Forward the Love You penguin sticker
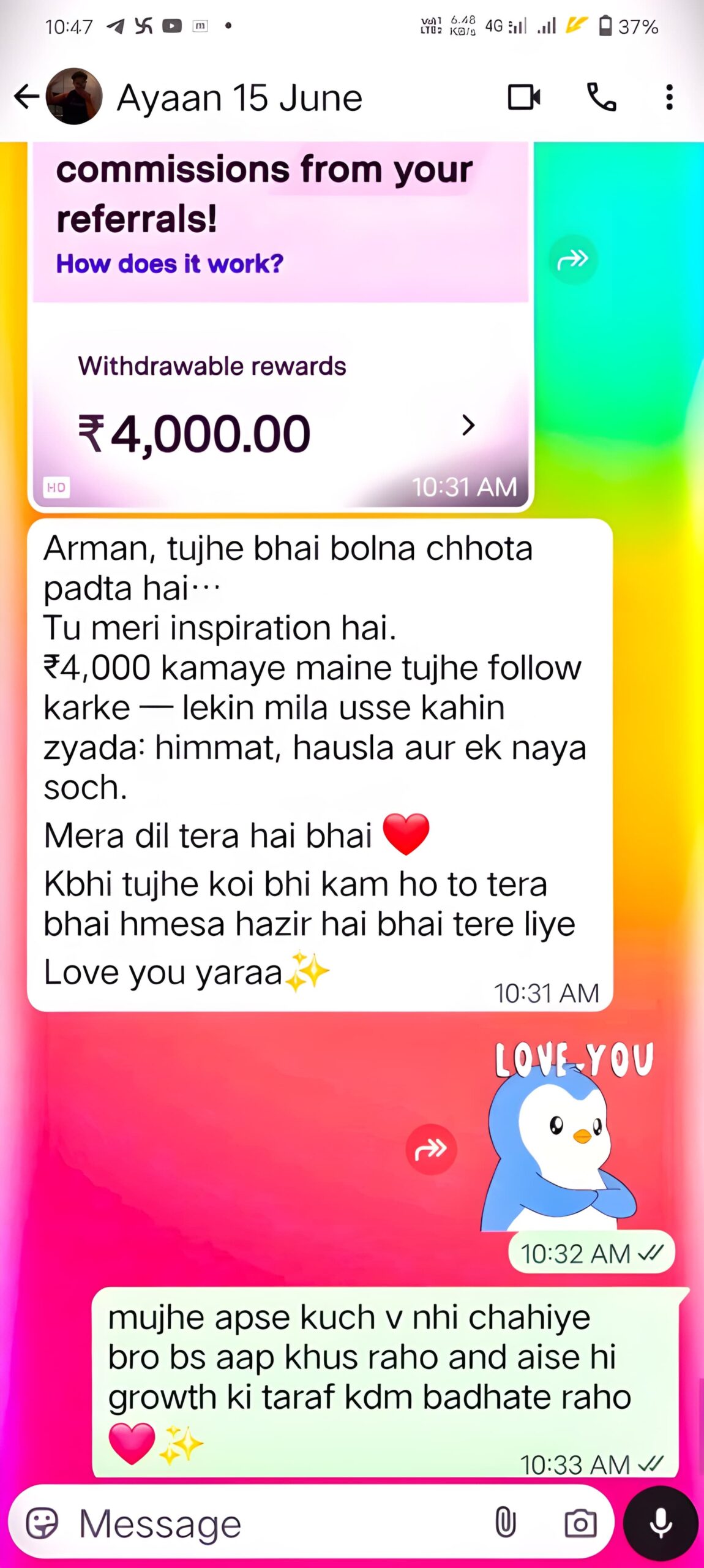Image resolution: width=704 pixels, height=1568 pixels. pos(431,1149)
